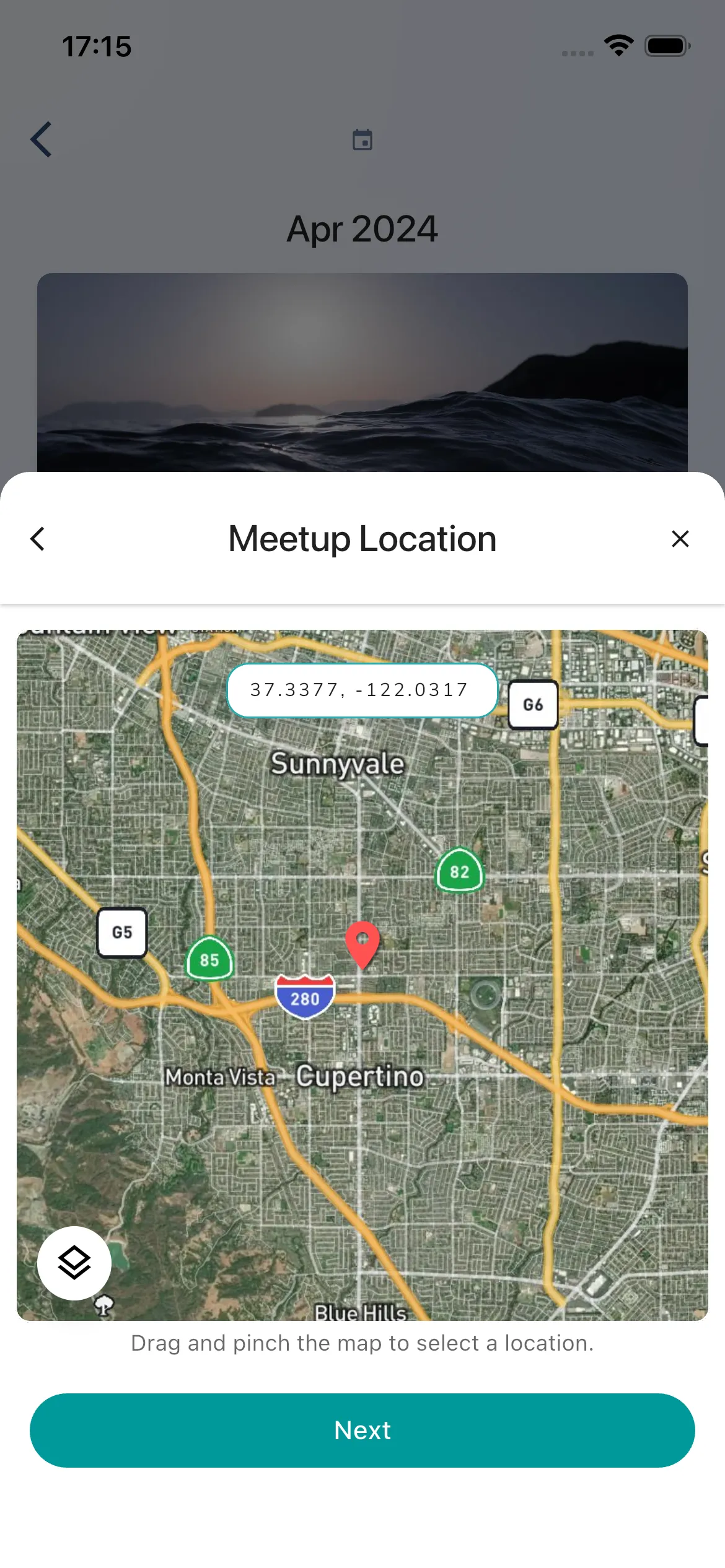Click the Meetup Location title bar
725x1568 pixels.
point(362,538)
